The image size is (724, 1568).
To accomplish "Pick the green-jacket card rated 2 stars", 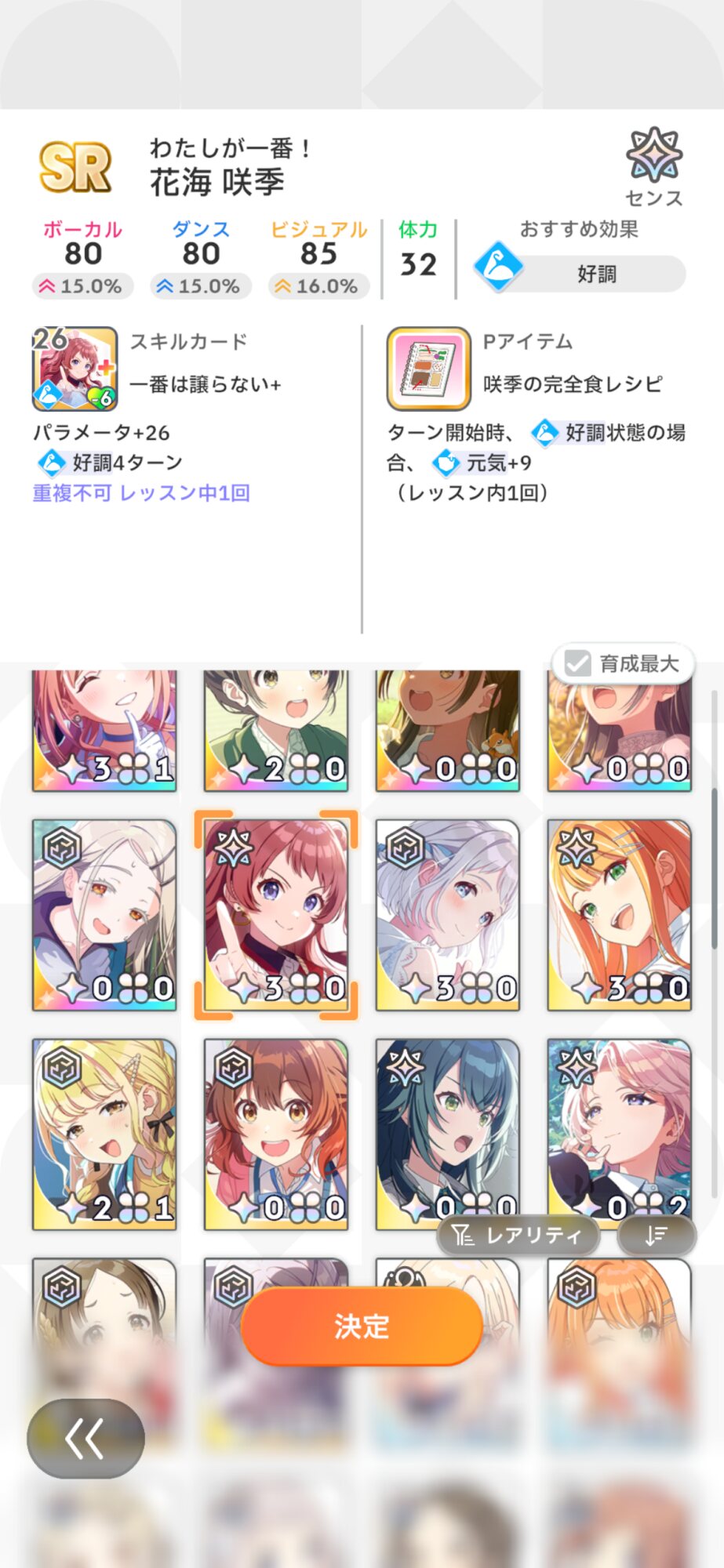I will (x=275, y=731).
